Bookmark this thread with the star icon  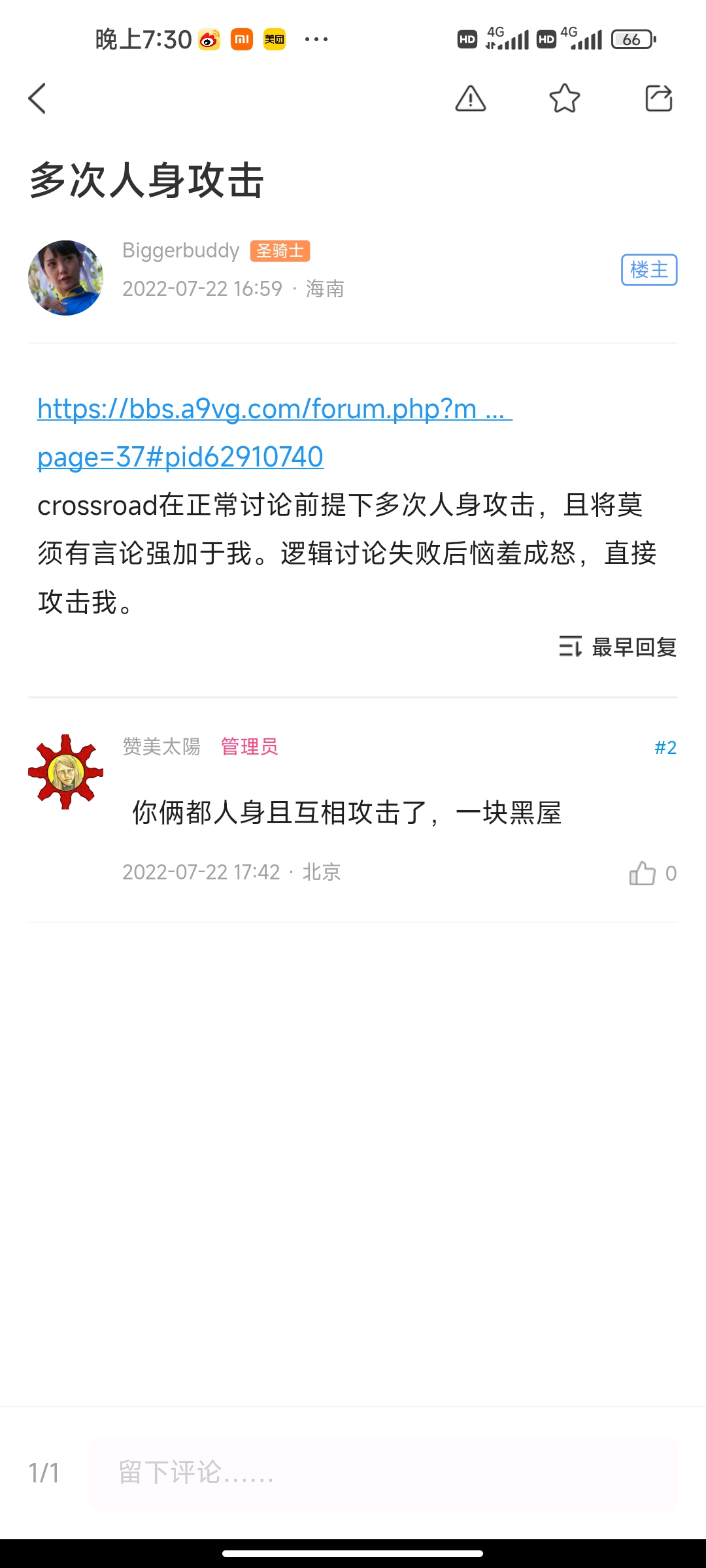pos(564,99)
